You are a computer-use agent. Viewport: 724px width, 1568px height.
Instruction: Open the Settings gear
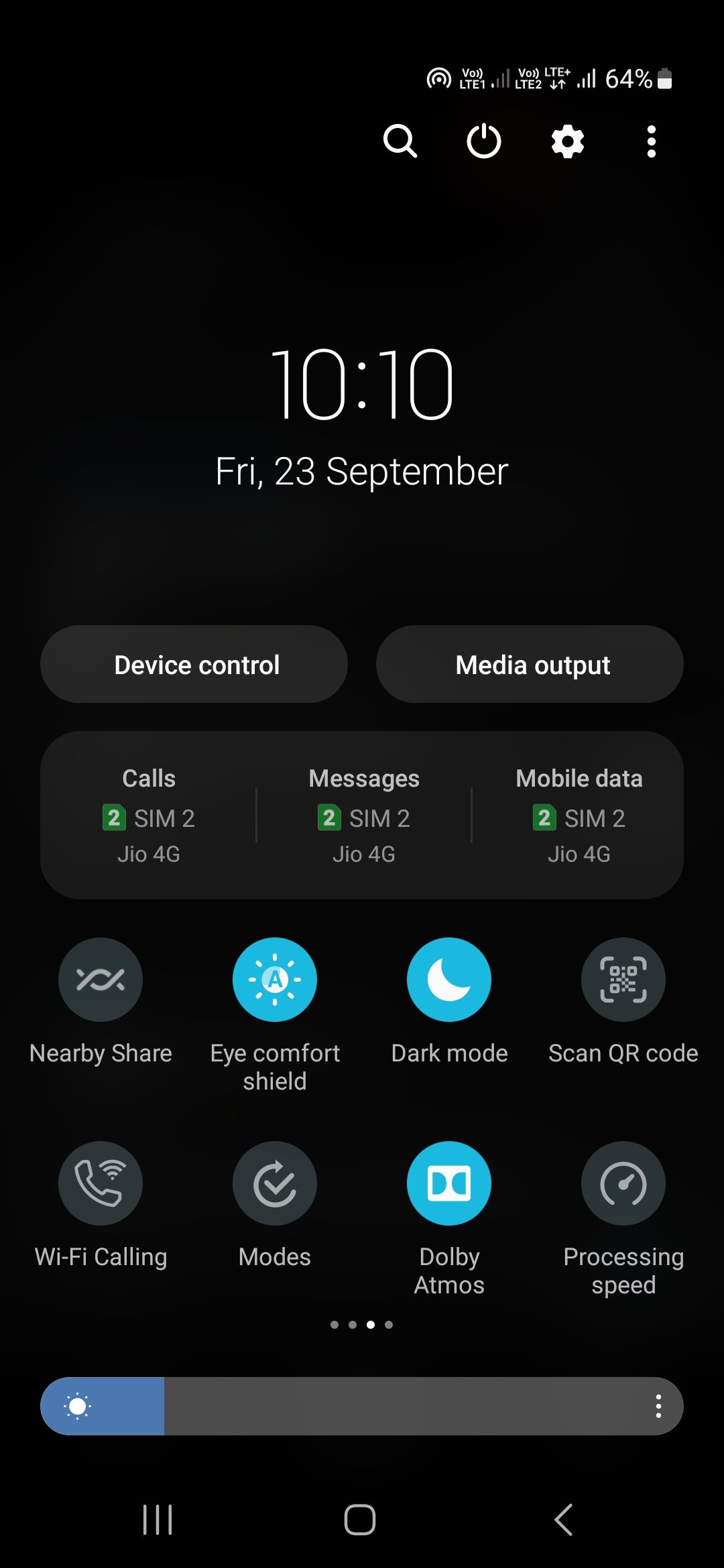pyautogui.click(x=566, y=142)
